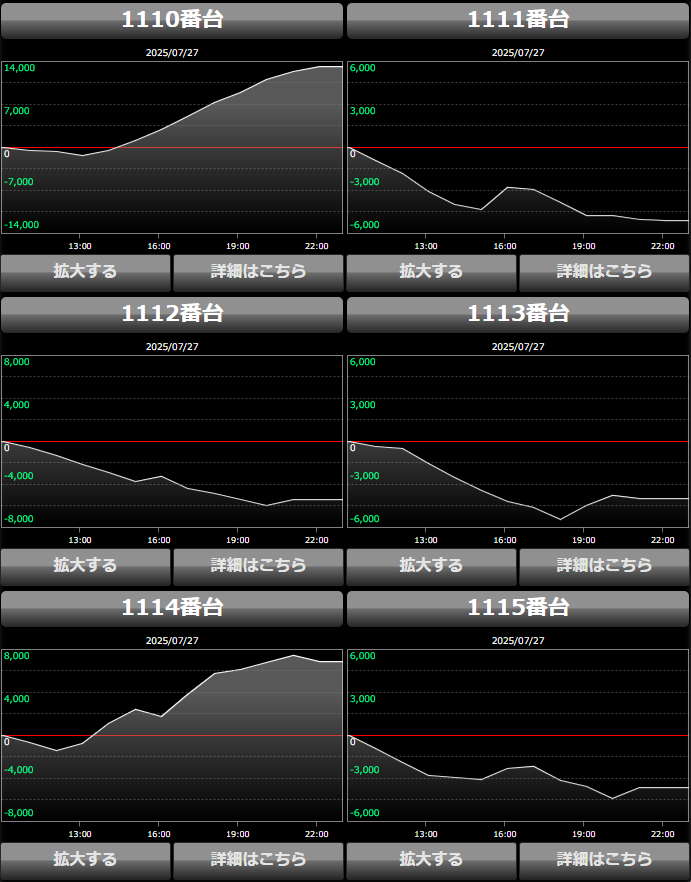See details of machine 1115番台
This screenshot has height=882, width=691.
604,859
